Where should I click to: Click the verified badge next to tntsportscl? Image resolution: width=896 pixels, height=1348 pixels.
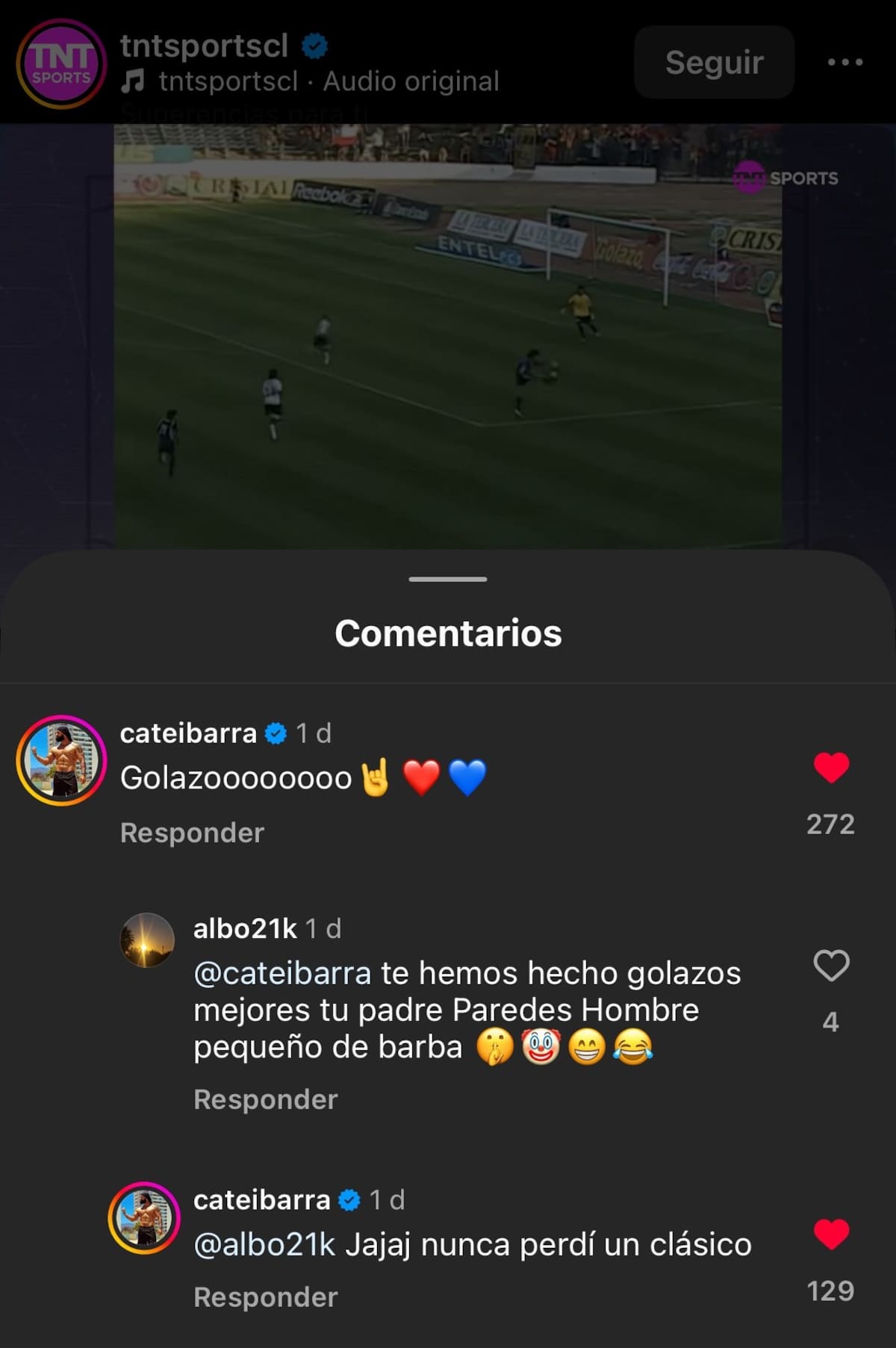pyautogui.click(x=313, y=45)
